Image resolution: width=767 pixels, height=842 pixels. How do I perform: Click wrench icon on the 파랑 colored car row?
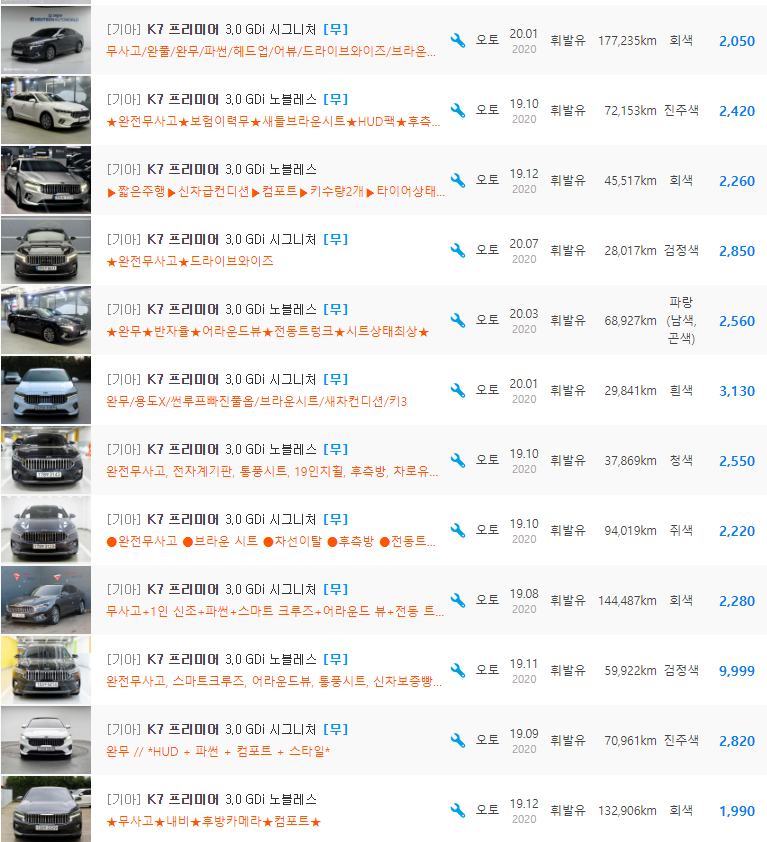(458, 320)
